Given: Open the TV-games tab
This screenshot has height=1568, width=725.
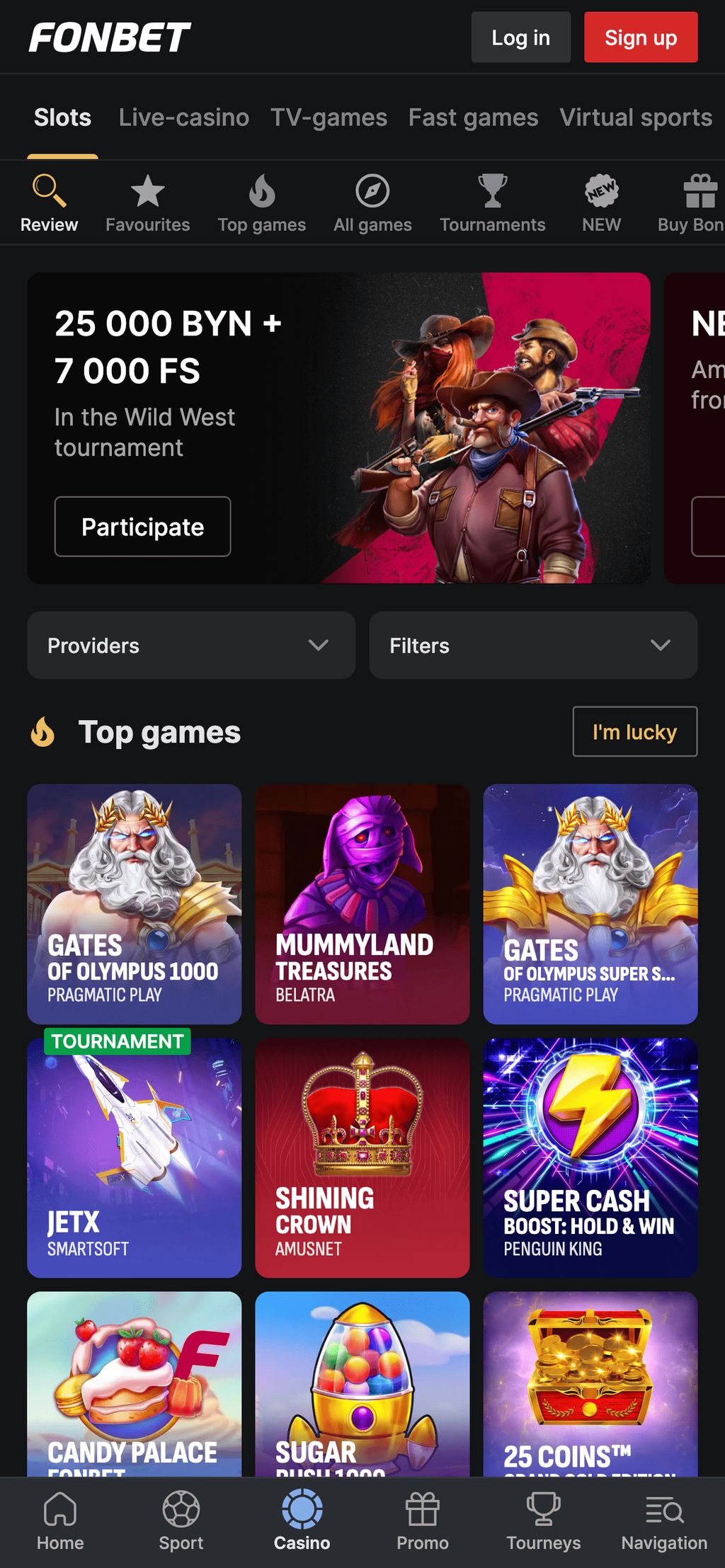Looking at the screenshot, I should [x=329, y=118].
